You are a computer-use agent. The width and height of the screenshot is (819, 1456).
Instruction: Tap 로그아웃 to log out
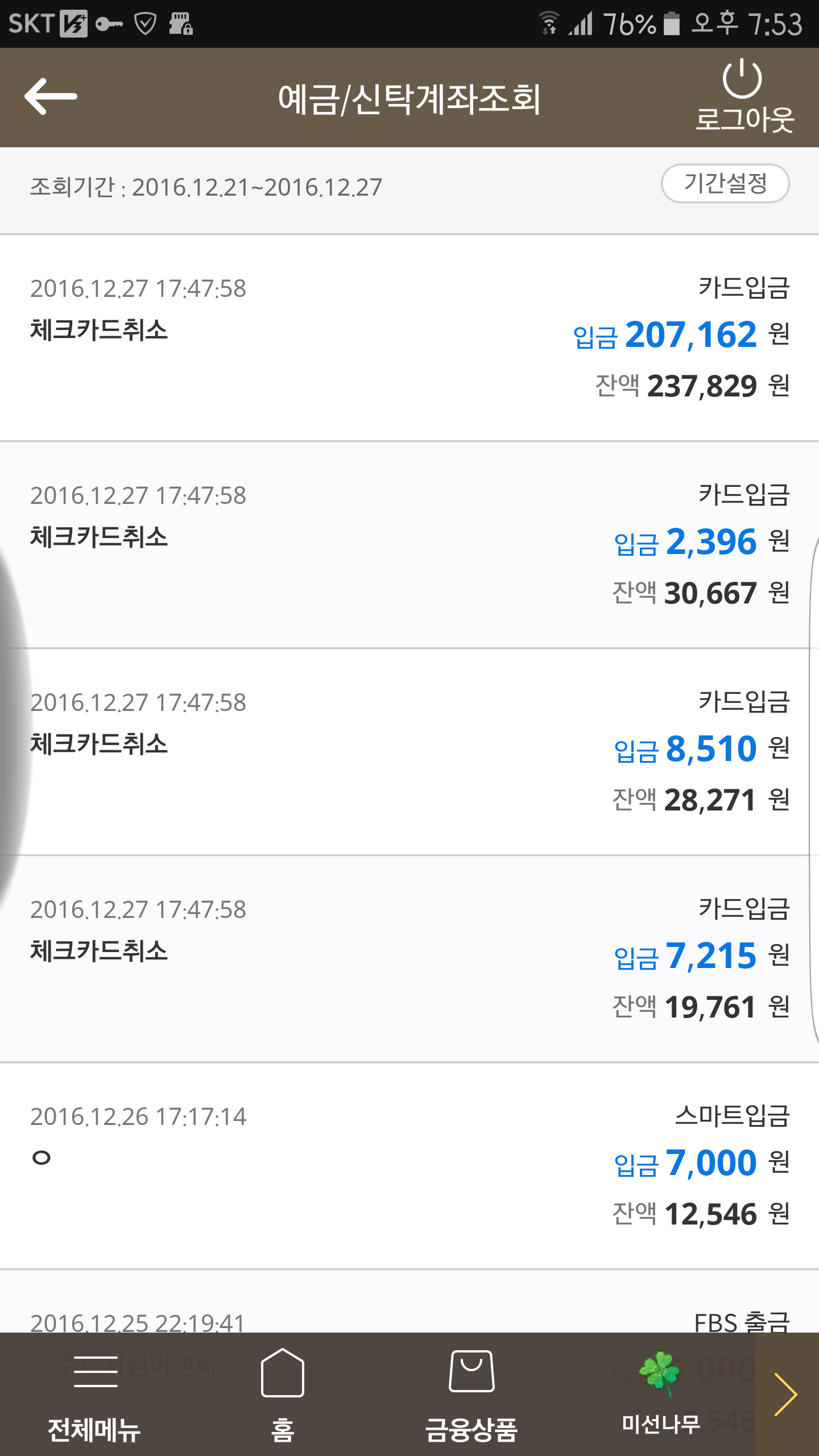(x=743, y=97)
